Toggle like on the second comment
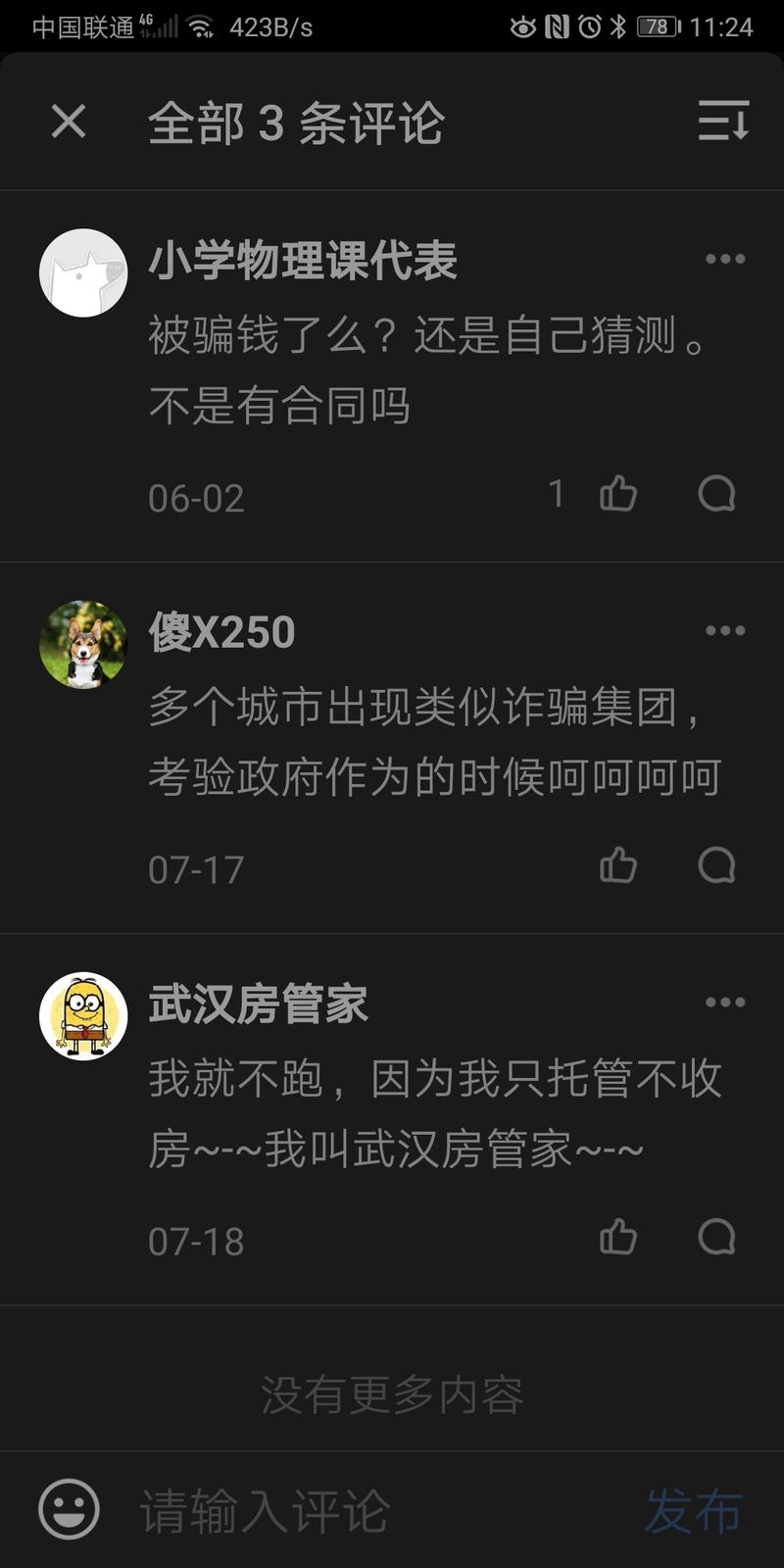784x1568 pixels. click(616, 866)
